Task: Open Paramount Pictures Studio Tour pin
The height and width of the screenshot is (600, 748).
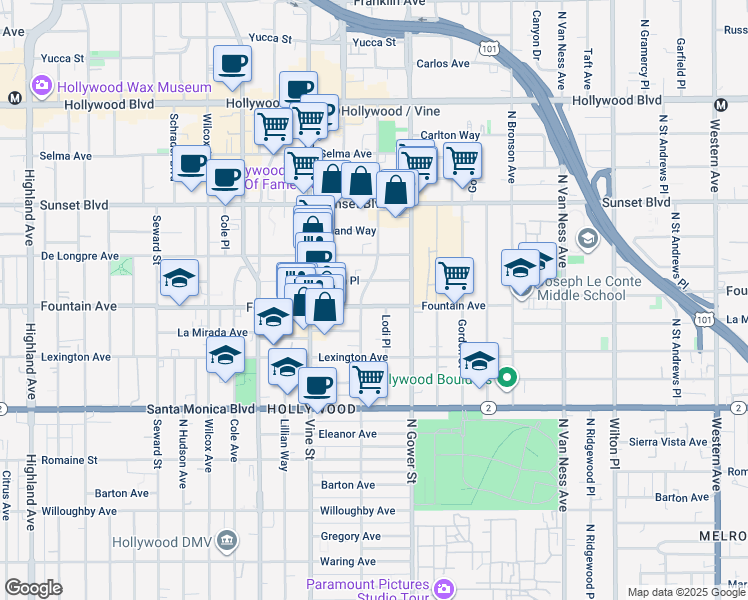Action: pos(444,588)
